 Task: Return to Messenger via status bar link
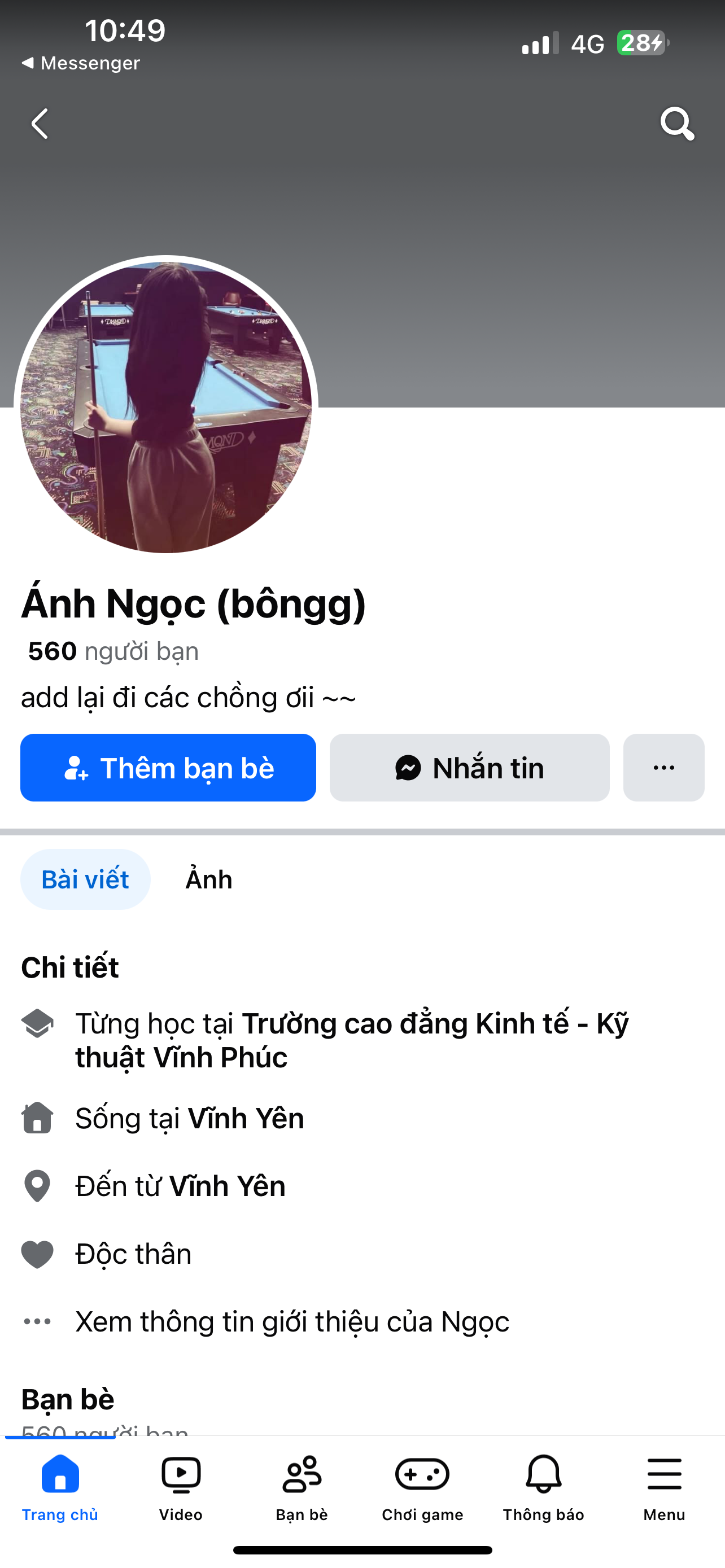click(81, 63)
